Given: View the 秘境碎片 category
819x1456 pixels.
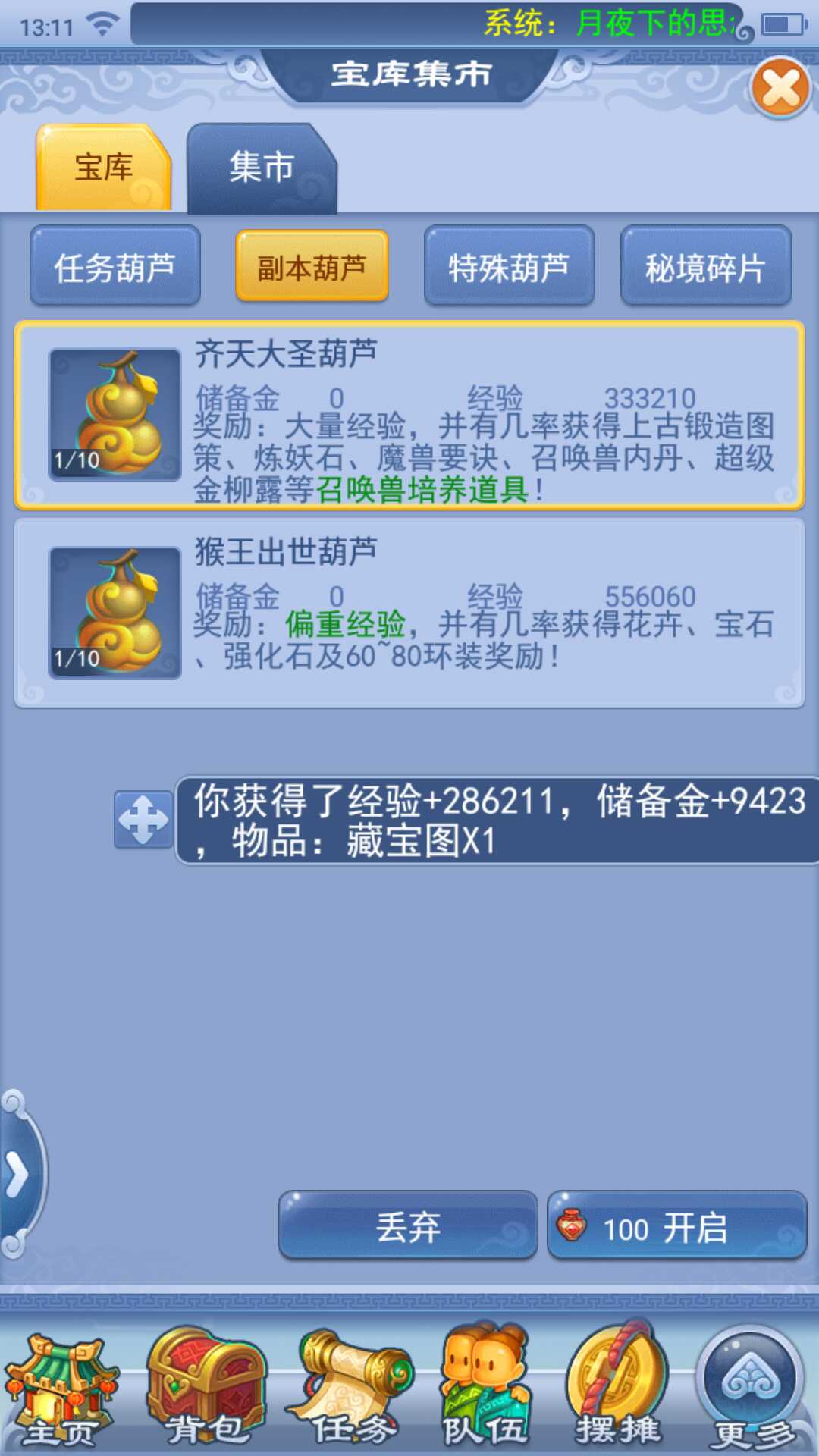Looking at the screenshot, I should [x=705, y=267].
